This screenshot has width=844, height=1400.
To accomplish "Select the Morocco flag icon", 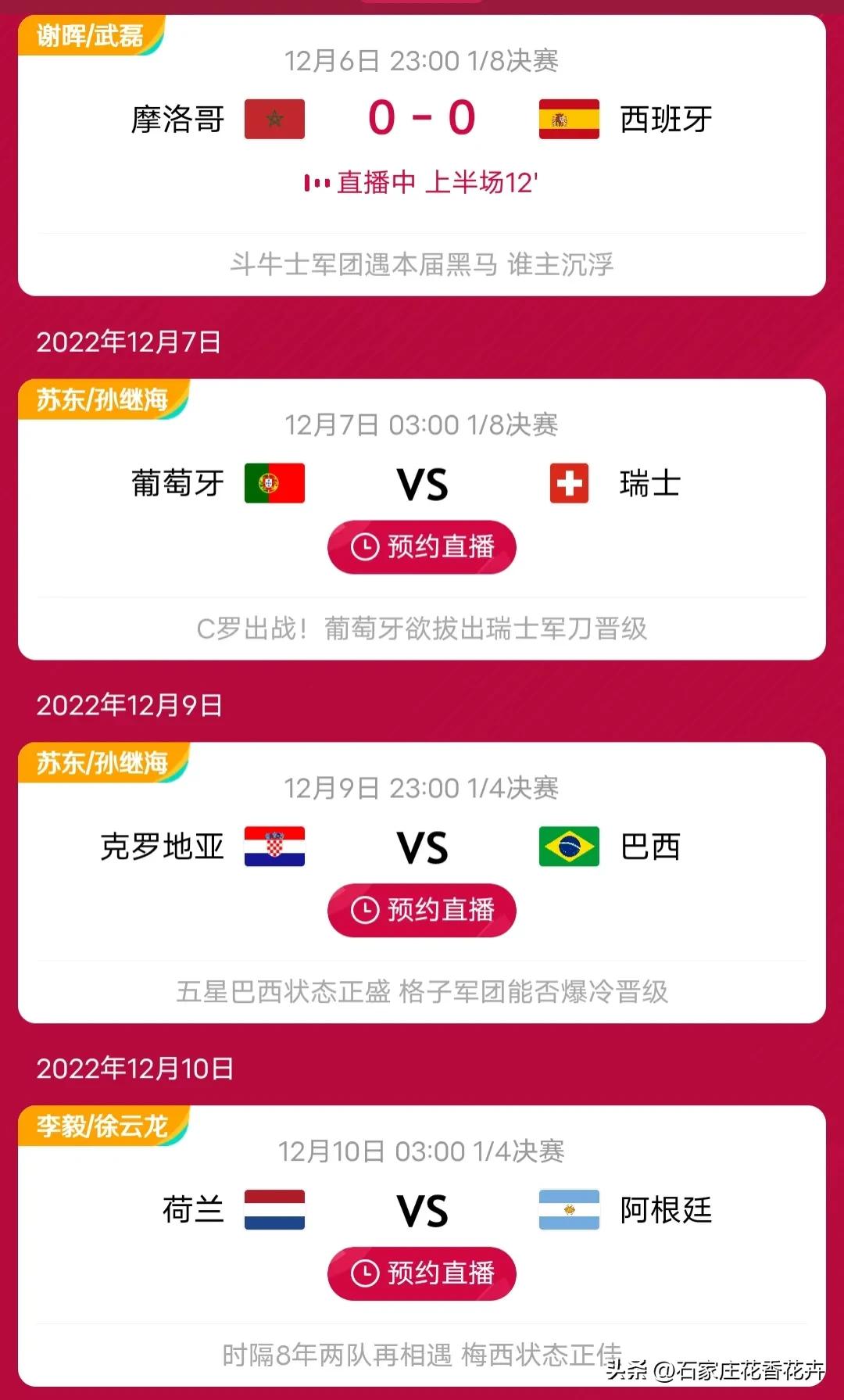I will coord(275,119).
